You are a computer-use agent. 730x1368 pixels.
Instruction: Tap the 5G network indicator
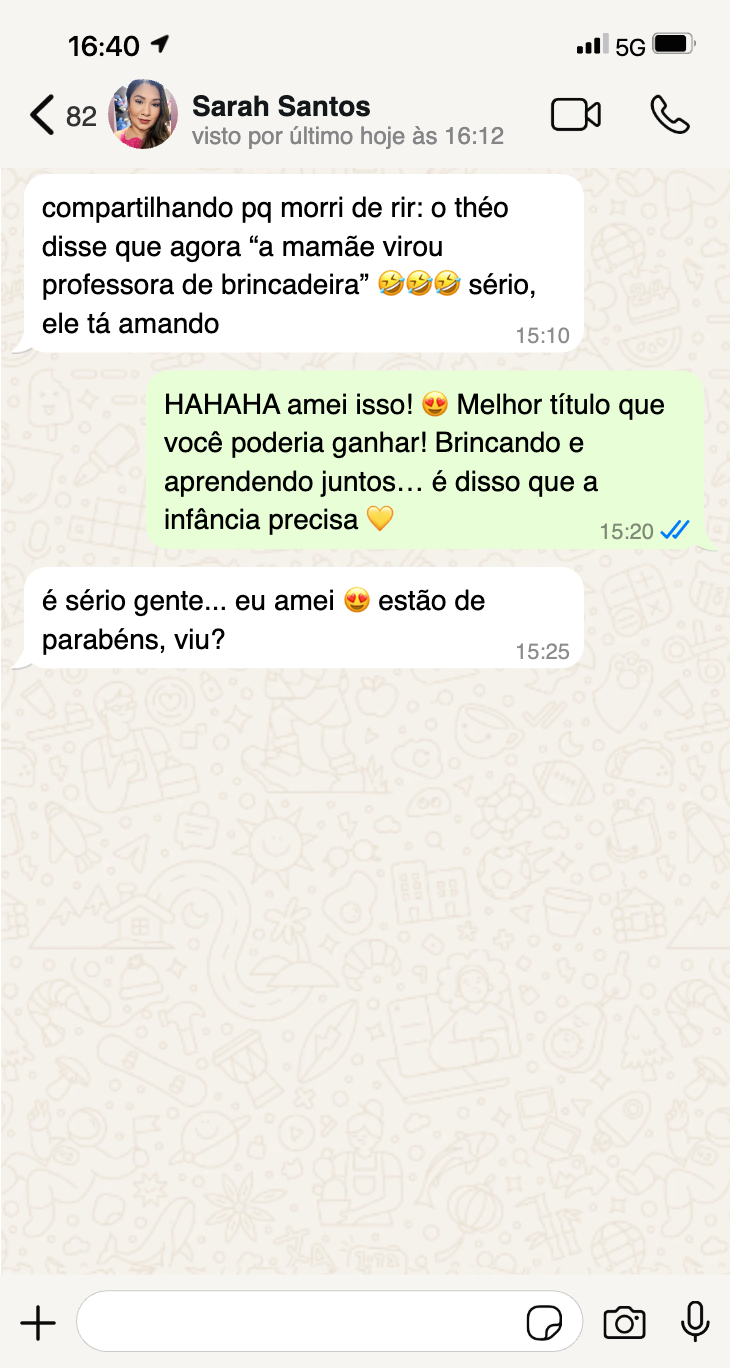point(627,44)
